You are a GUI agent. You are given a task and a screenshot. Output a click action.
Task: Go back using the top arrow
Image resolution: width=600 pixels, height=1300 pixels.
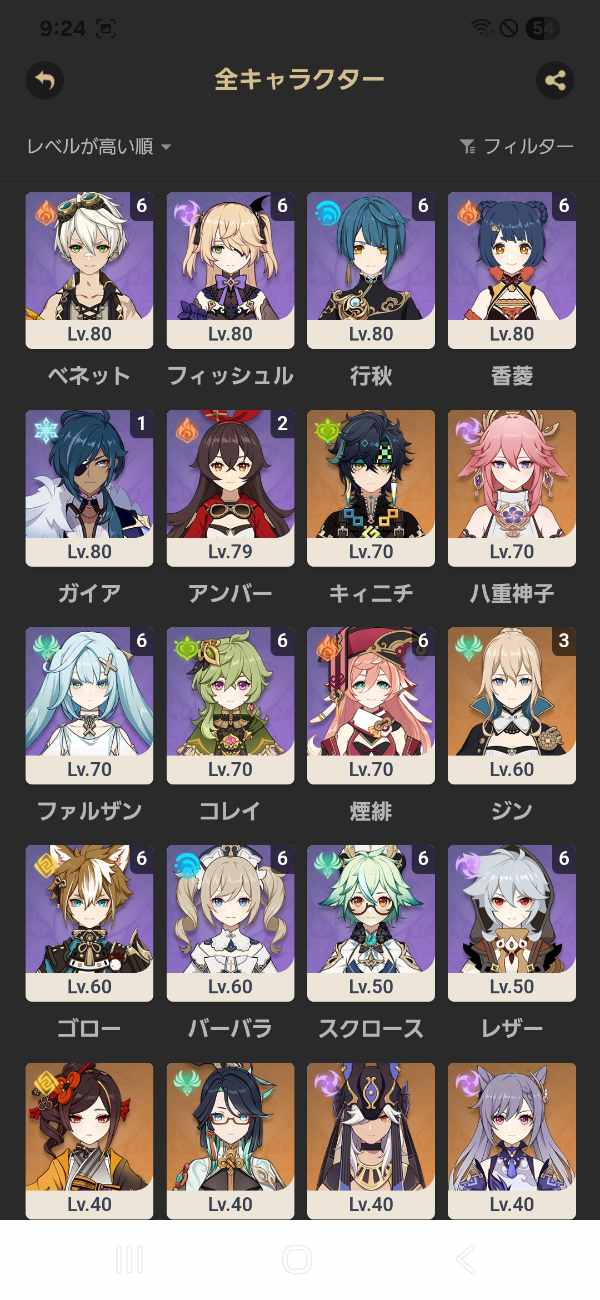pos(45,80)
